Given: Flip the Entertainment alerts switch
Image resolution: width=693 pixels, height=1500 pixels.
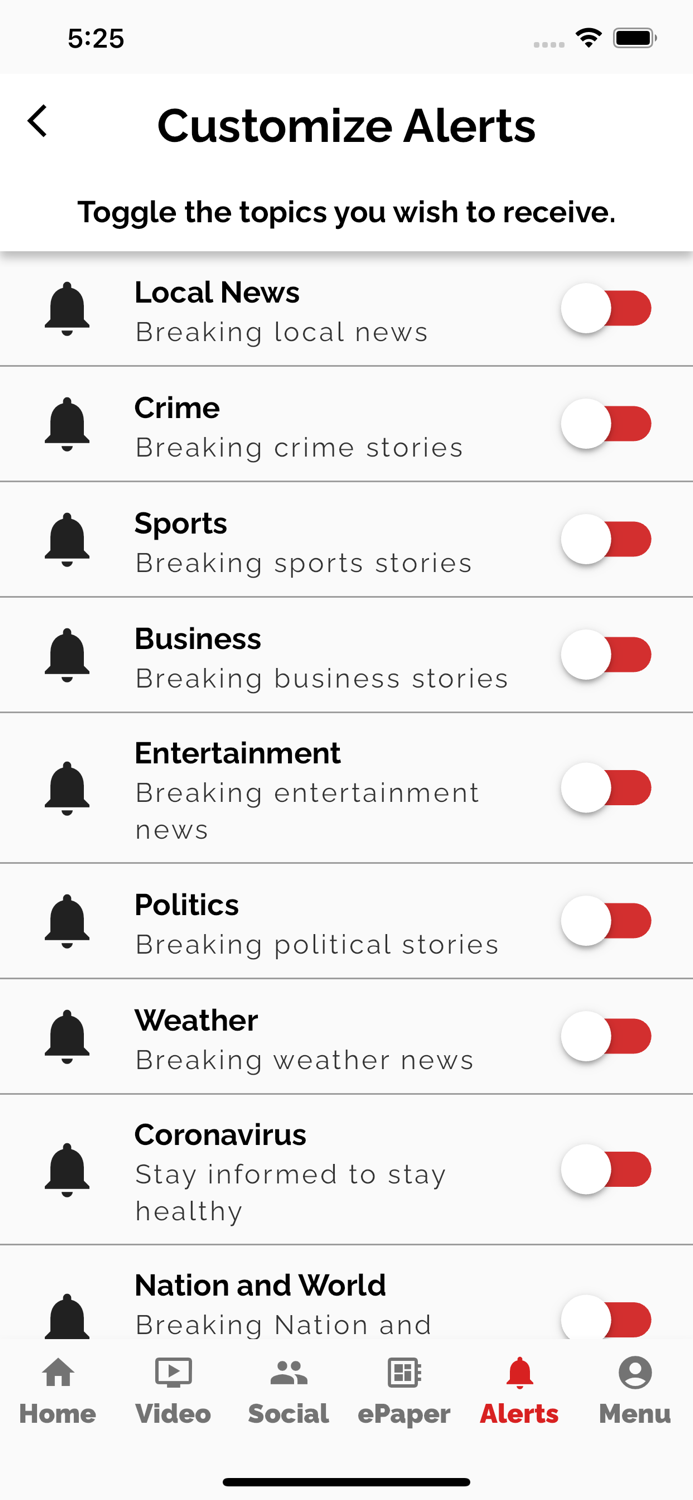Looking at the screenshot, I should (606, 788).
